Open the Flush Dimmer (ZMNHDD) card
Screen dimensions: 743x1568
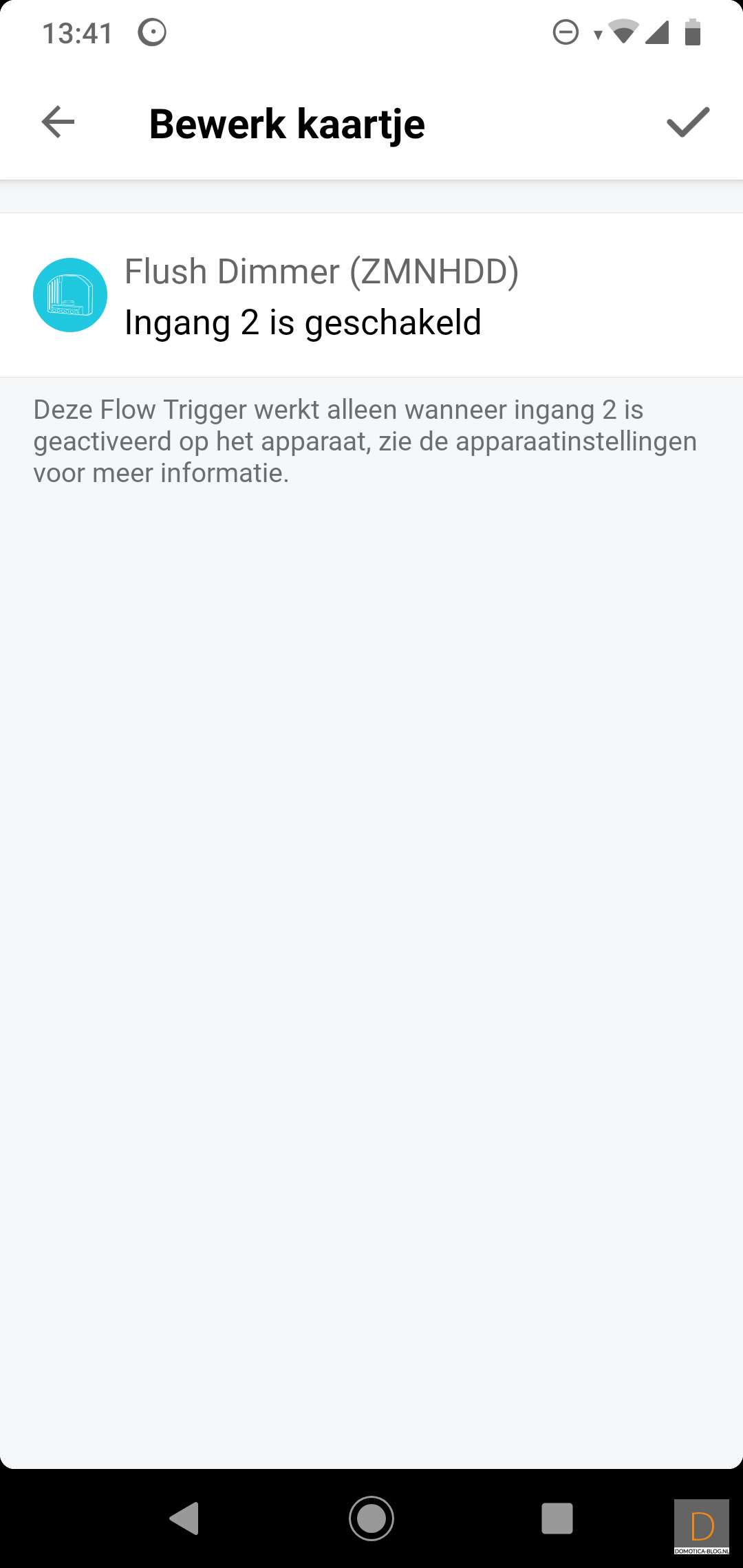point(371,296)
